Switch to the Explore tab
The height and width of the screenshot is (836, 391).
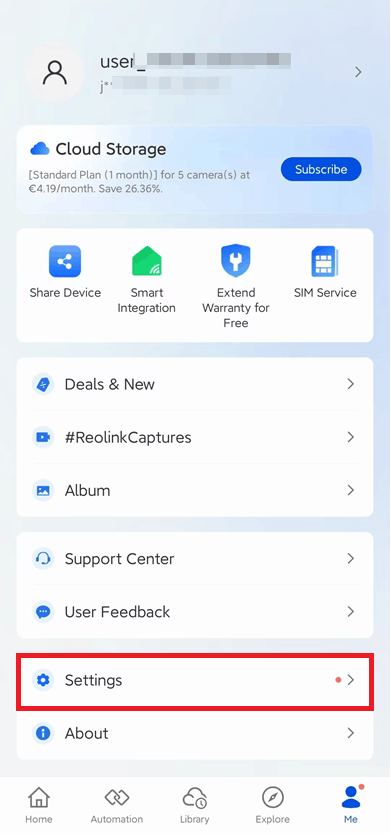click(273, 806)
